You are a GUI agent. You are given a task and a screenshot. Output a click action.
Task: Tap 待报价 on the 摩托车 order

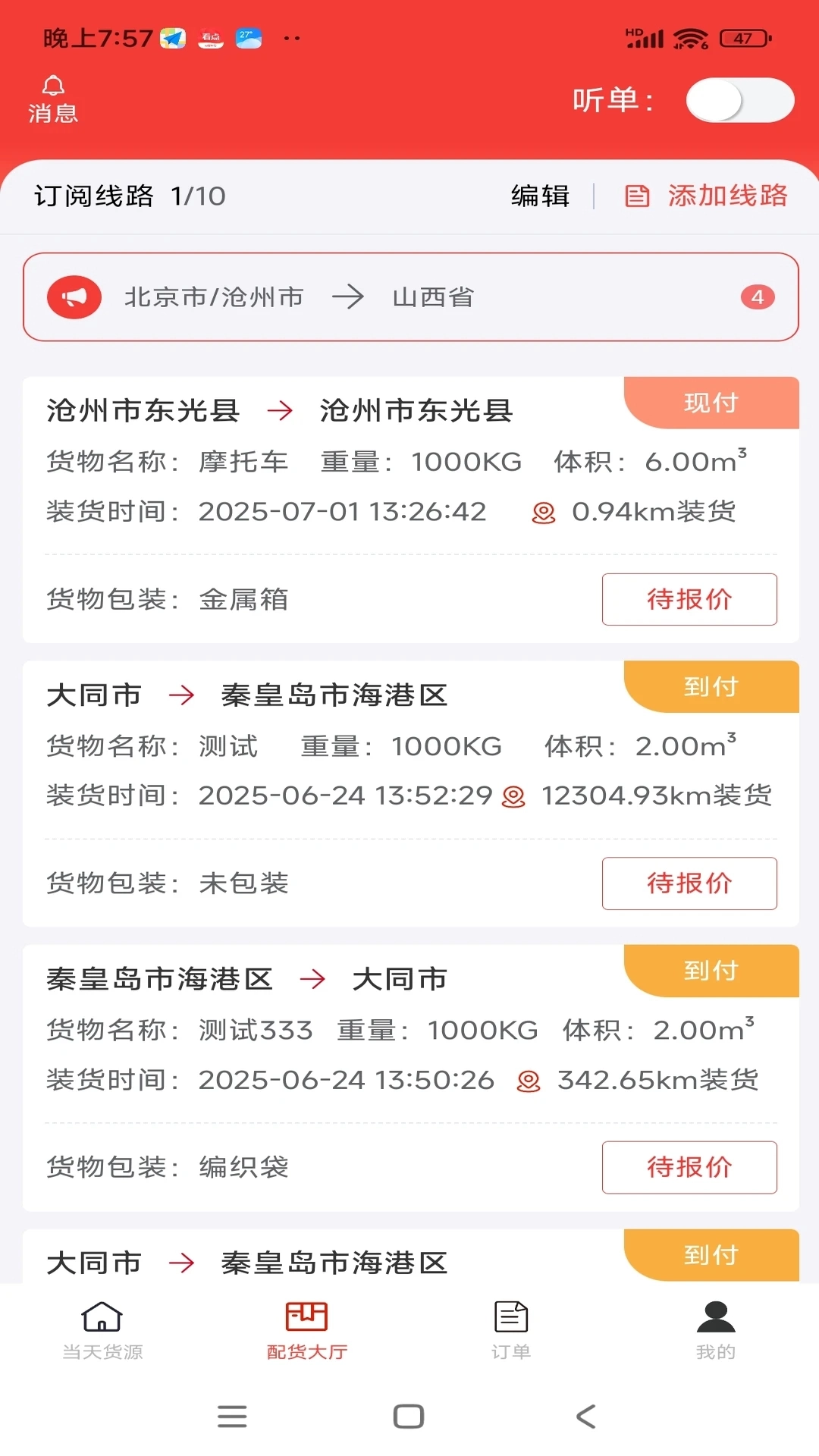689,599
